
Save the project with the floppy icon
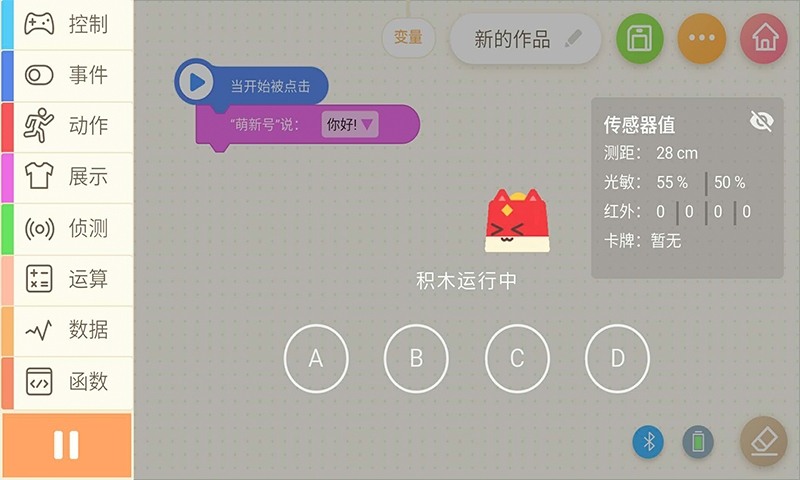[x=640, y=39]
